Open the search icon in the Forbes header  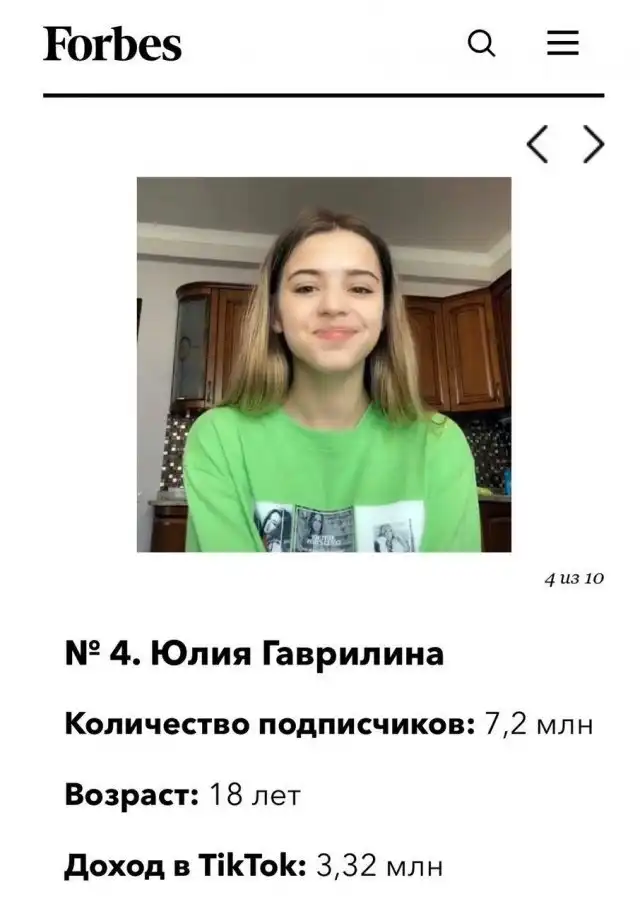pyautogui.click(x=482, y=44)
